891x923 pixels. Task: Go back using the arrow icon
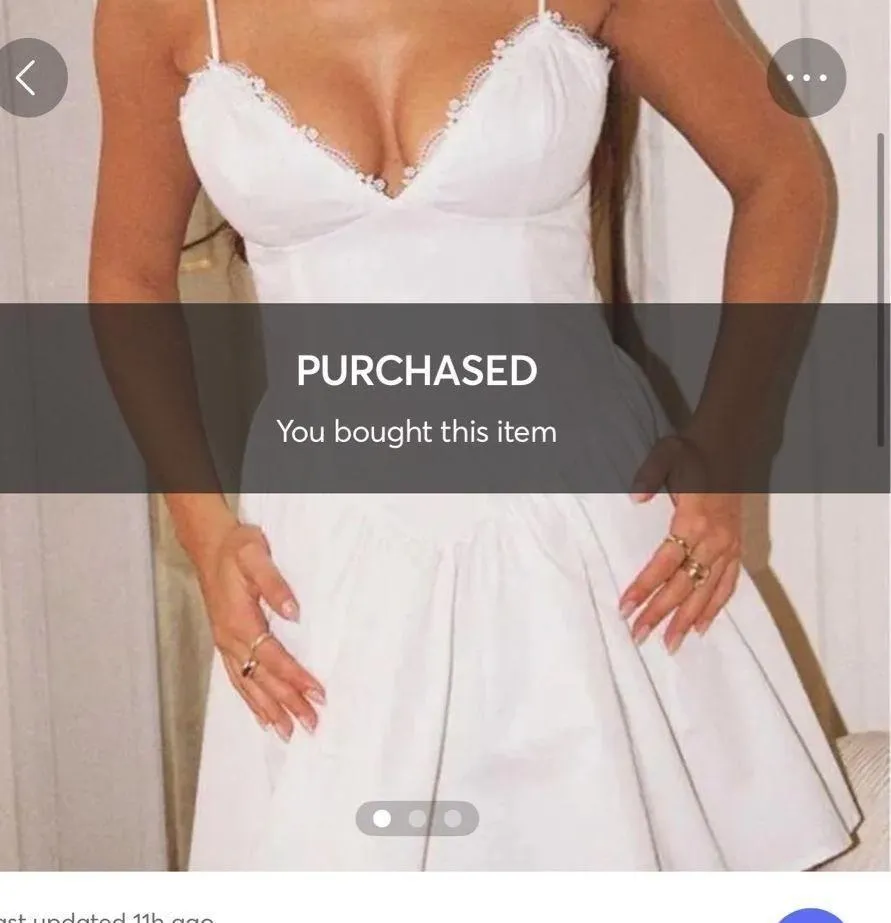(x=28, y=78)
